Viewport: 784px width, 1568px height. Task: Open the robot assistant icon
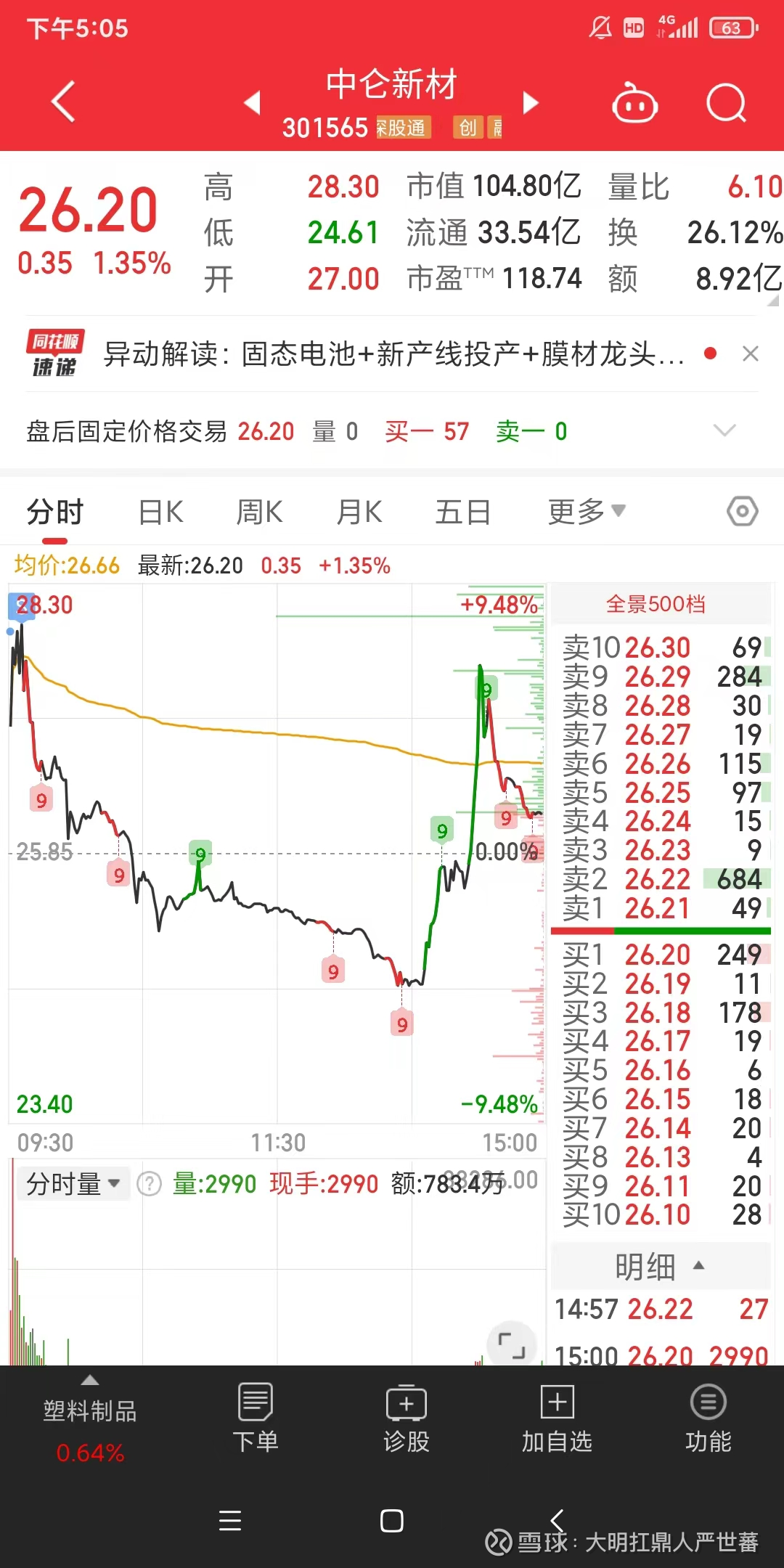point(634,102)
